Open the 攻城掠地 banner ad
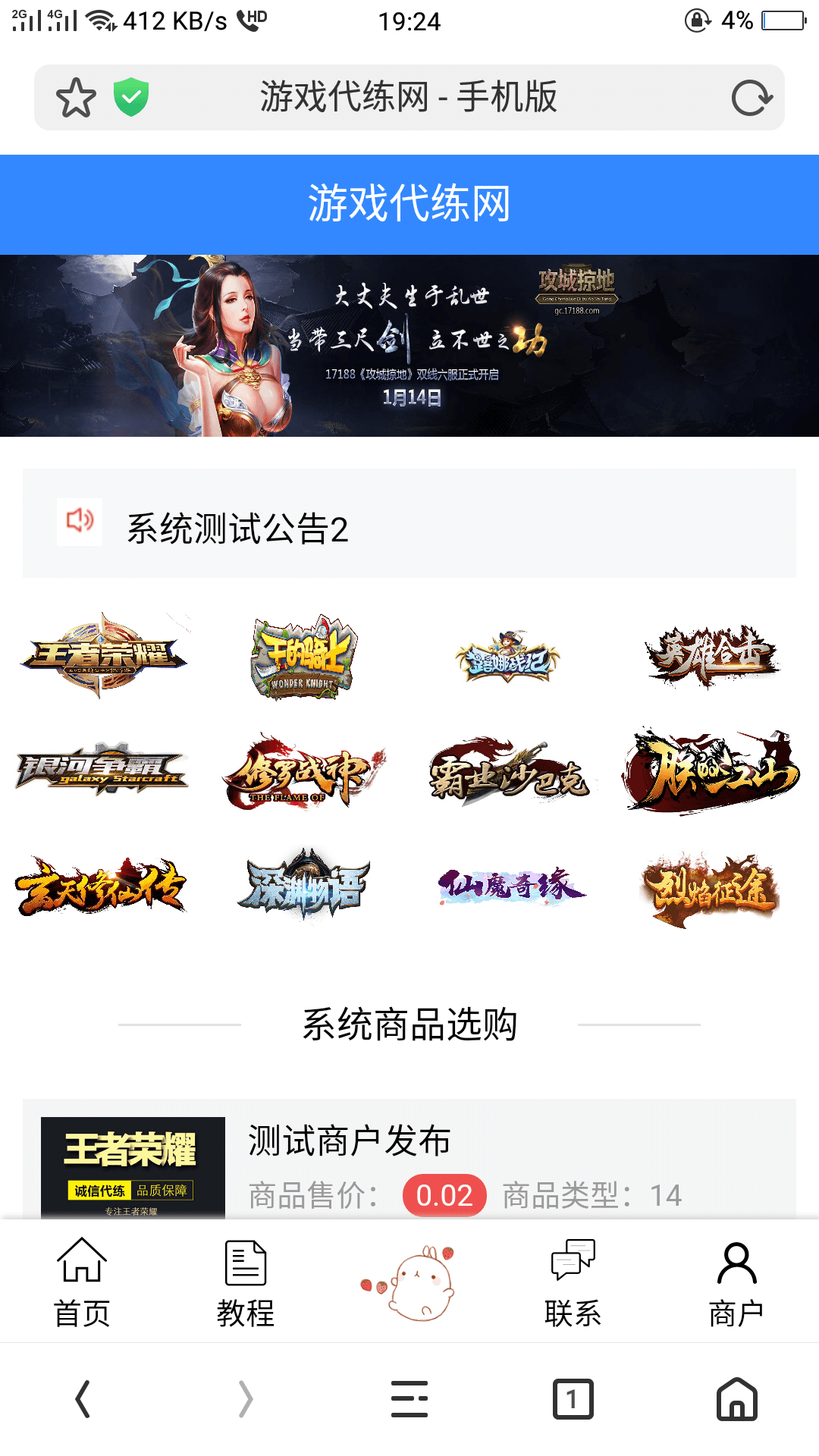819x1456 pixels. coord(409,346)
